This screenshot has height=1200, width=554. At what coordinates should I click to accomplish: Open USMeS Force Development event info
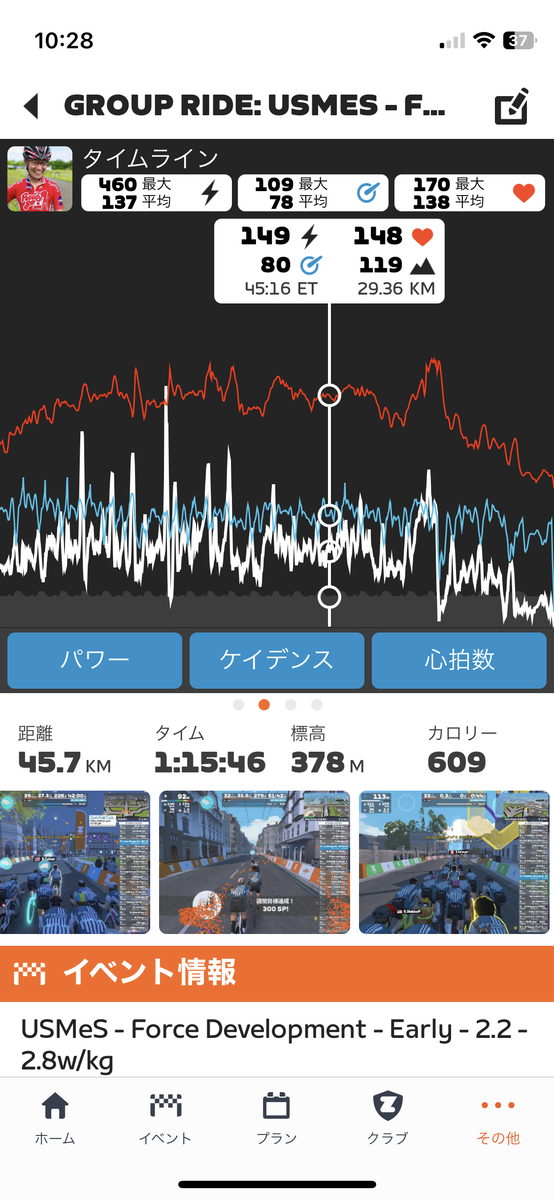tap(277, 1044)
